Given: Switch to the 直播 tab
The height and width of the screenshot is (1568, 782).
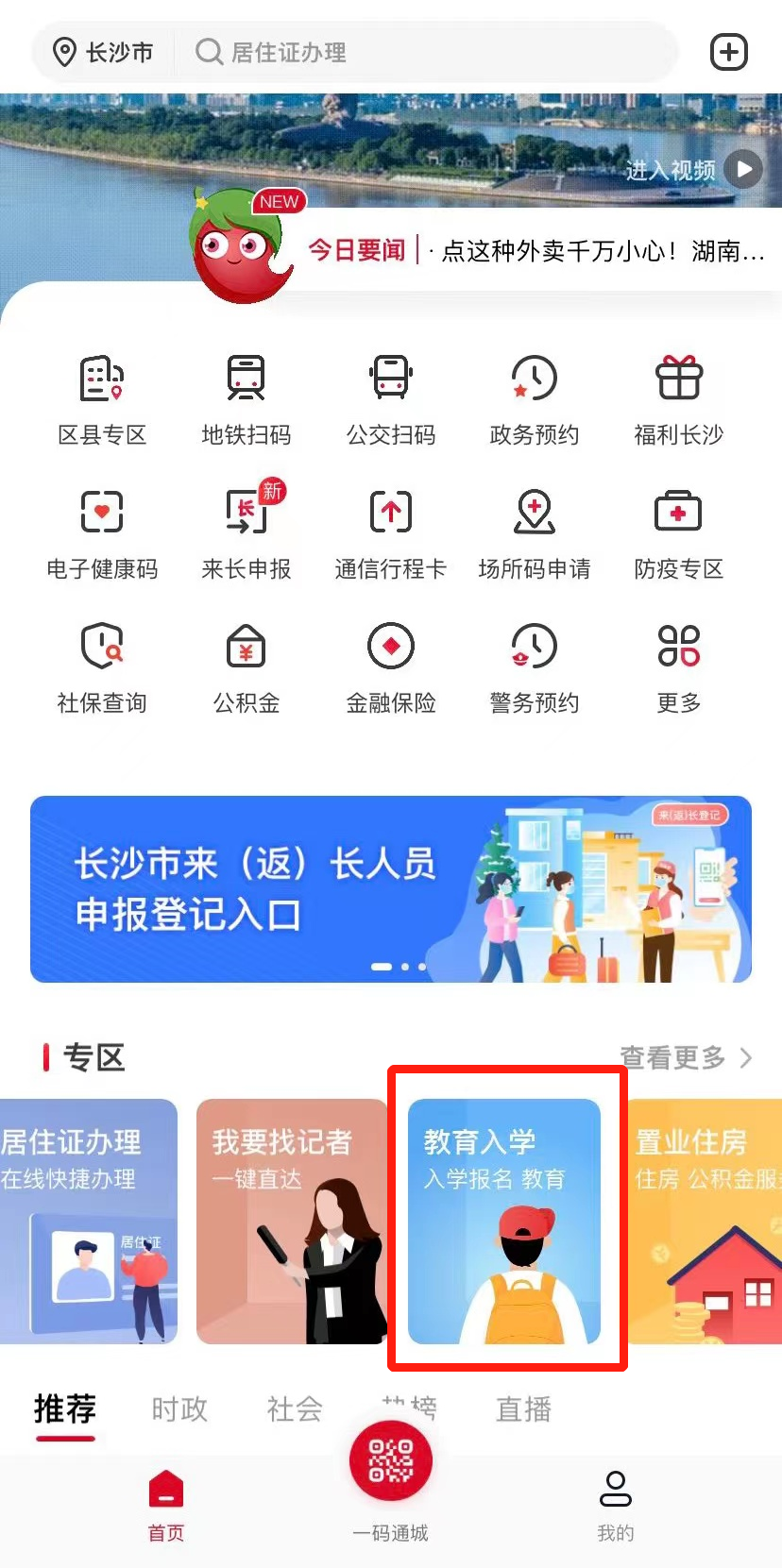Looking at the screenshot, I should [x=523, y=1409].
